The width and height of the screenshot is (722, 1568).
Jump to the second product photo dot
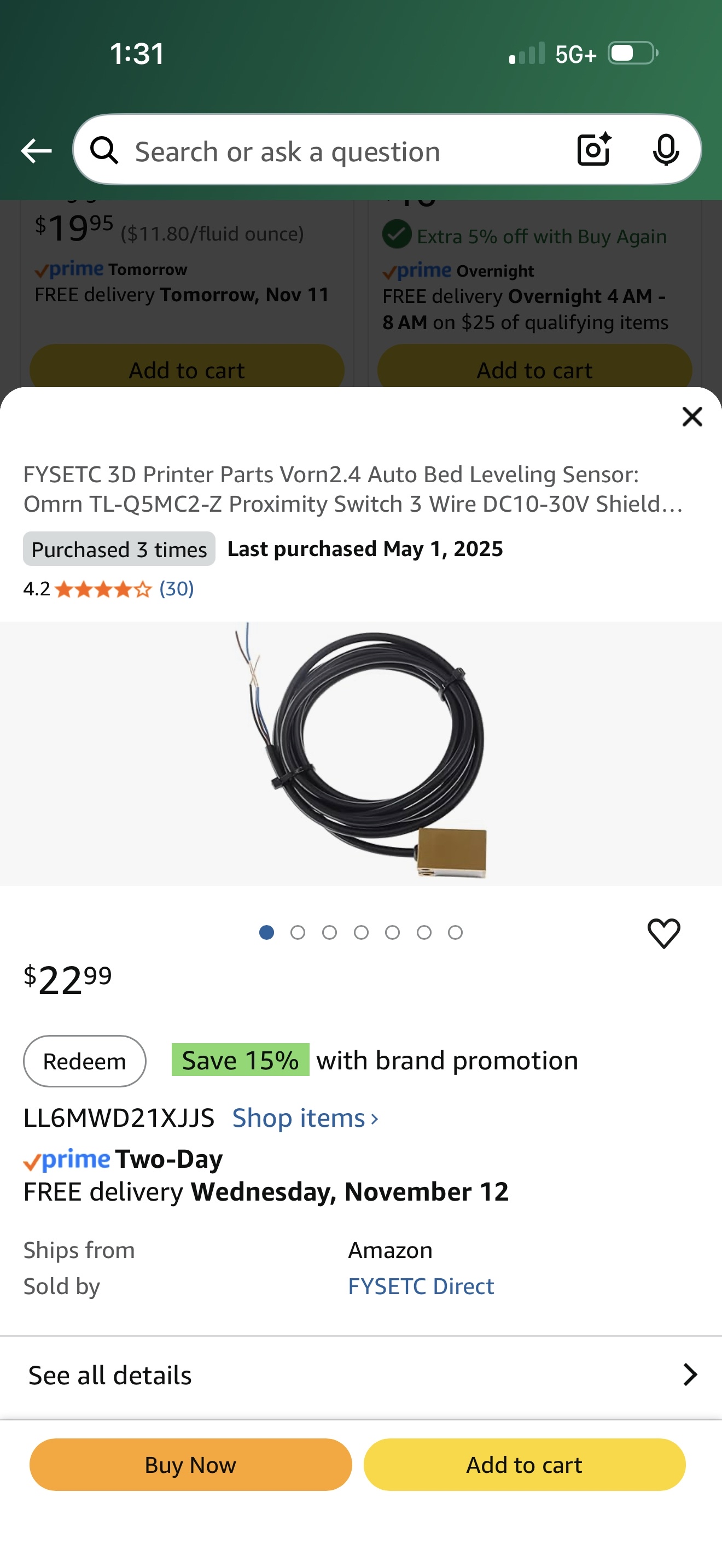[x=298, y=933]
